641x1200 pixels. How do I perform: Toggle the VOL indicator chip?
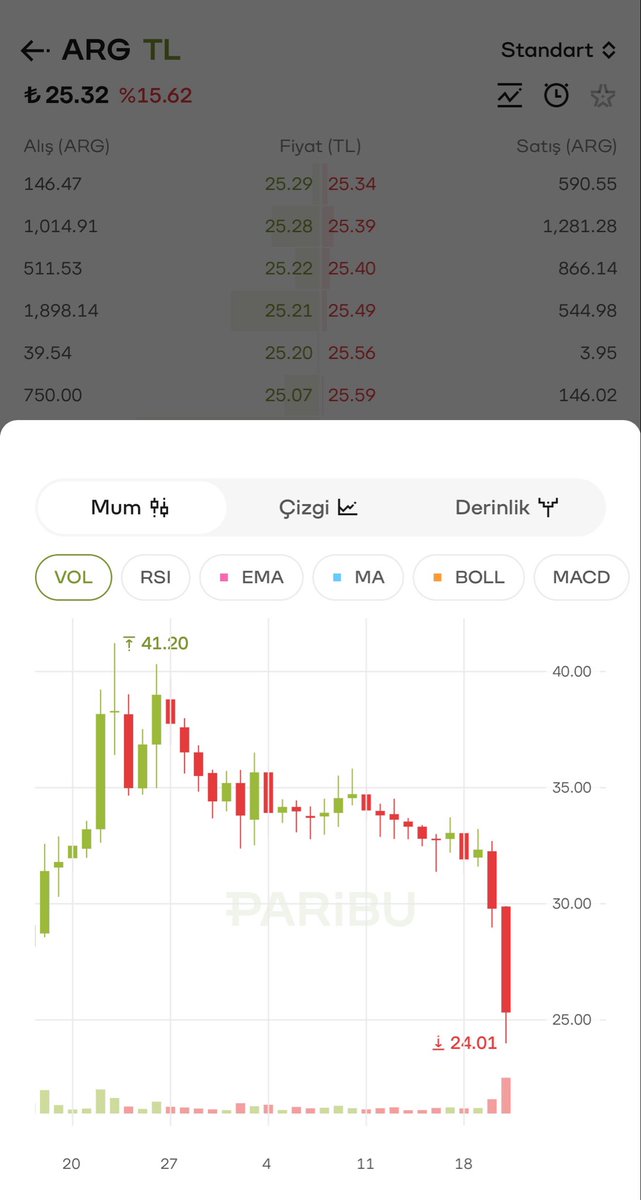point(73,577)
